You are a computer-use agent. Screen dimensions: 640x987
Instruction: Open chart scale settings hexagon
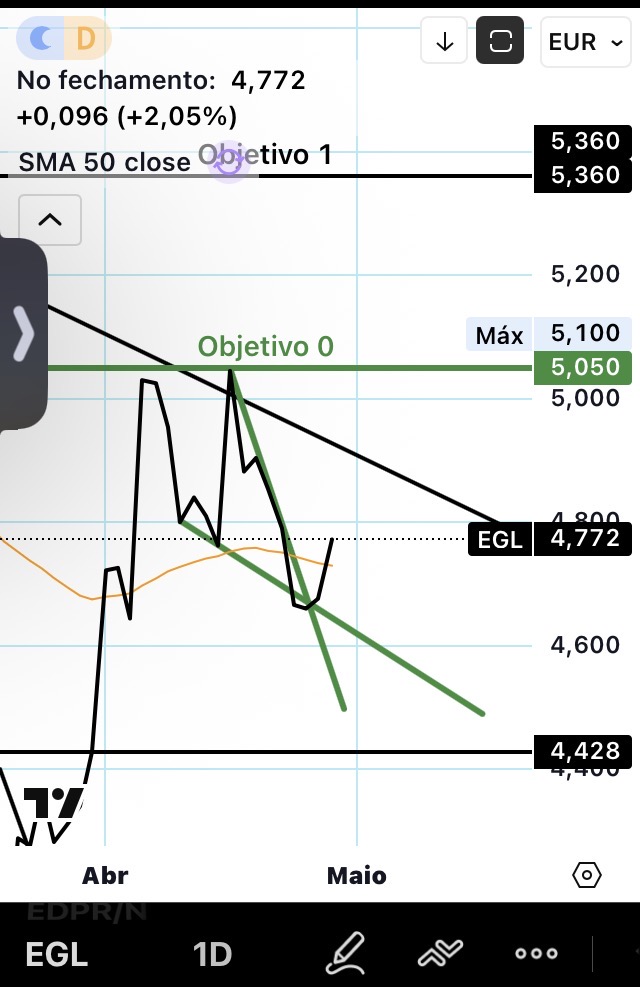coord(586,875)
